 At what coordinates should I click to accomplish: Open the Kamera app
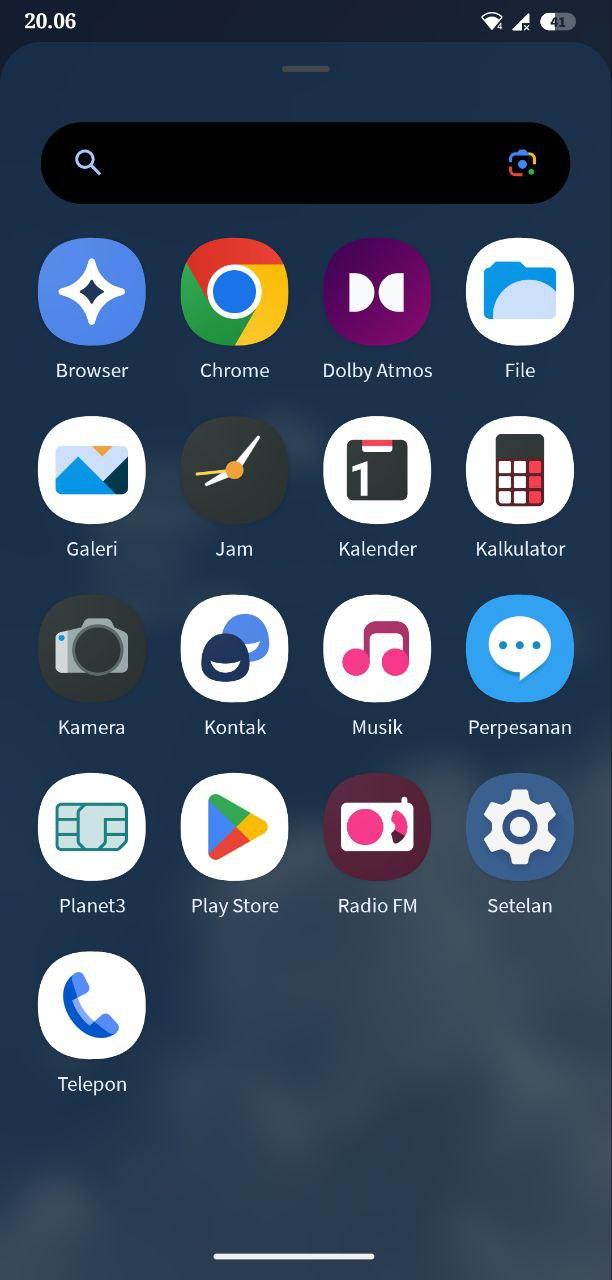pyautogui.click(x=92, y=649)
